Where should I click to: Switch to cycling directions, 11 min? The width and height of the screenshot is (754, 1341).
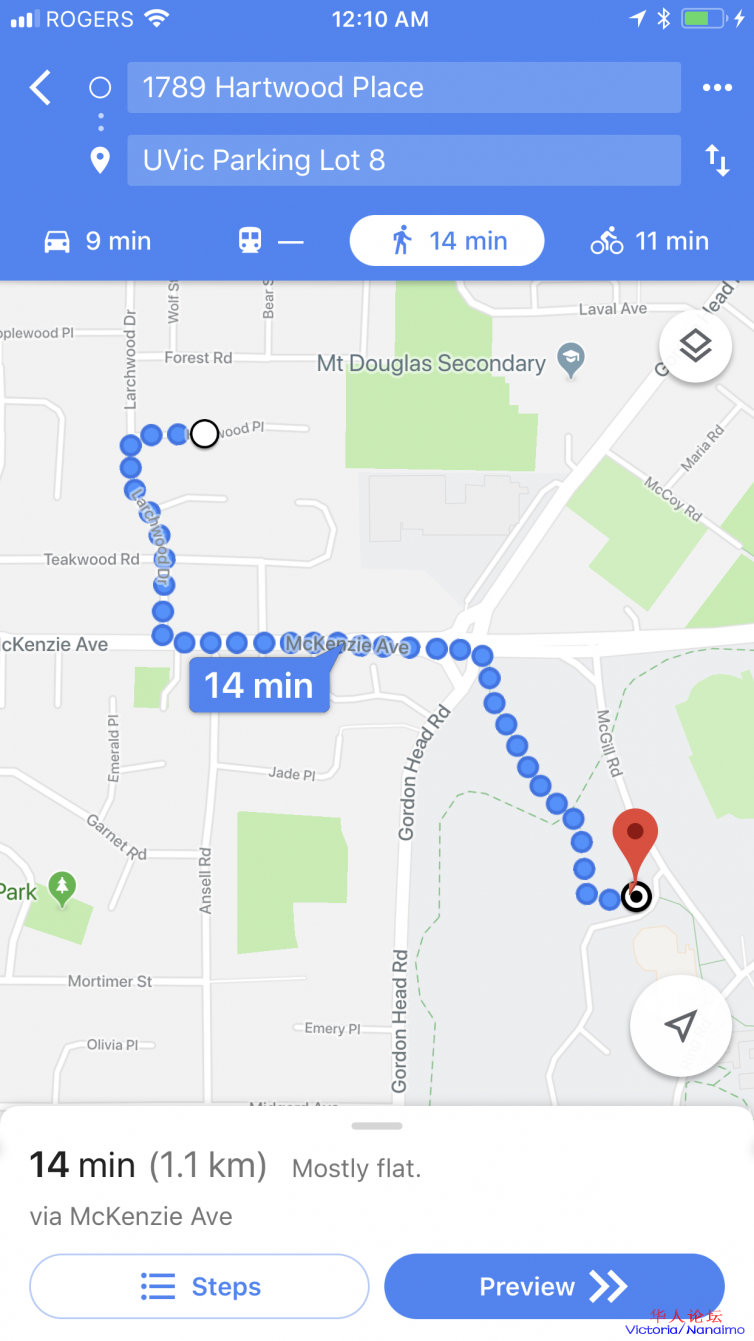click(650, 241)
